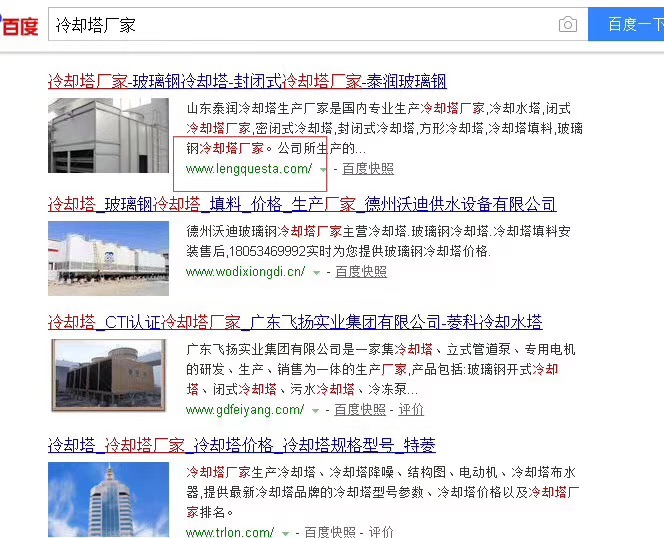Open the camera image search icon
The width and height of the screenshot is (664, 538).
click(568, 25)
